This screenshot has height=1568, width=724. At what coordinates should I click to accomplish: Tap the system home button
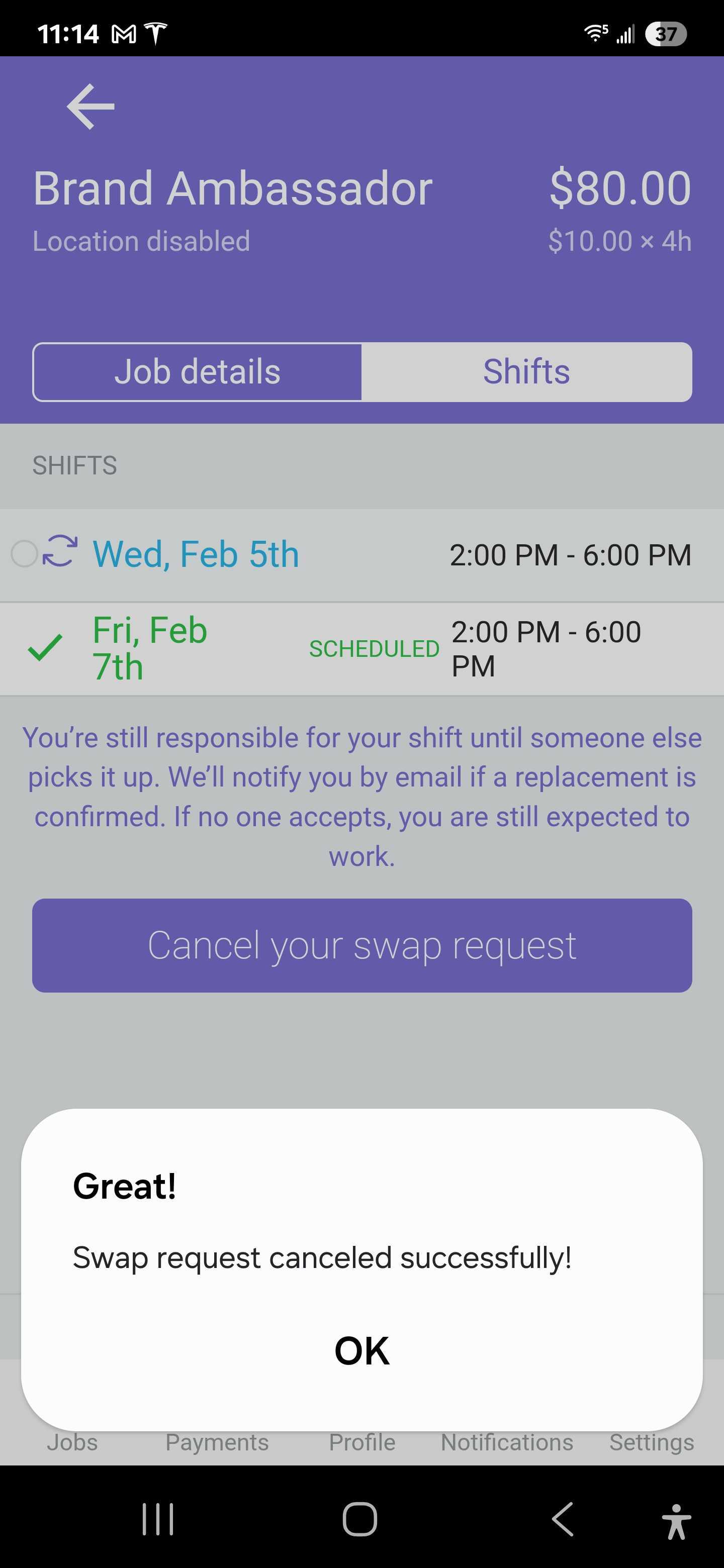(360, 1519)
